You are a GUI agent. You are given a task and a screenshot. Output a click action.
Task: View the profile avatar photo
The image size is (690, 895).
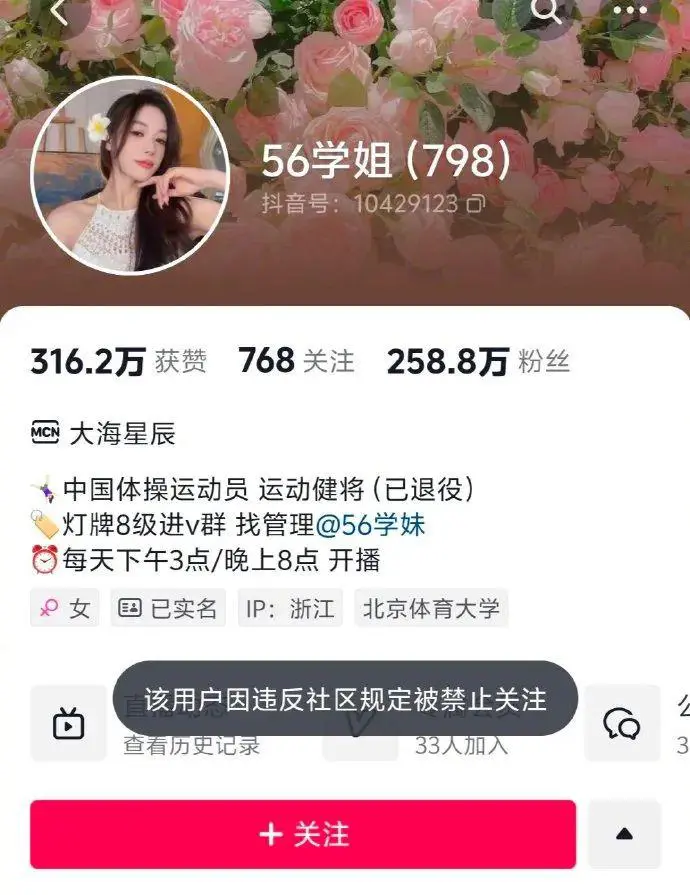(130, 186)
